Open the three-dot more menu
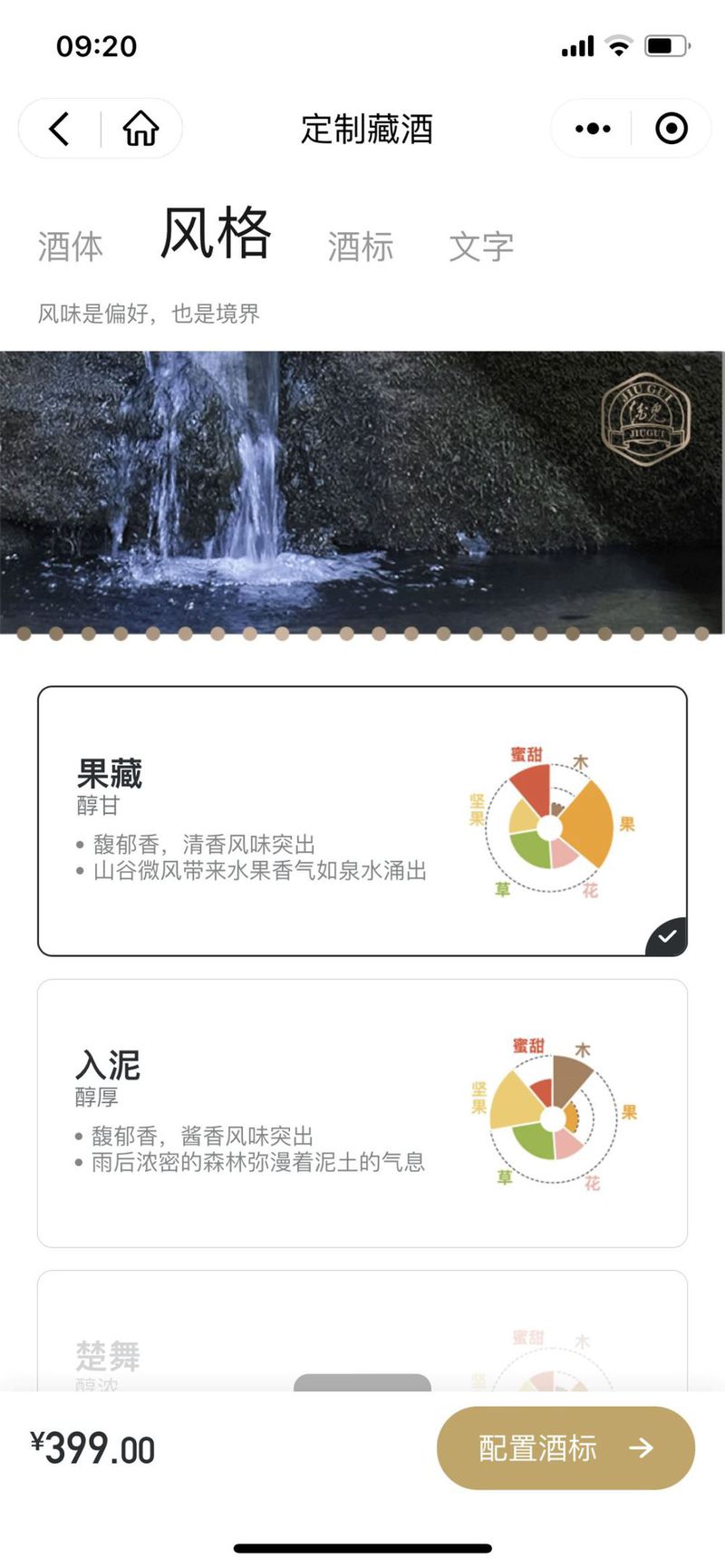This screenshot has height=1568, width=725. [593, 129]
